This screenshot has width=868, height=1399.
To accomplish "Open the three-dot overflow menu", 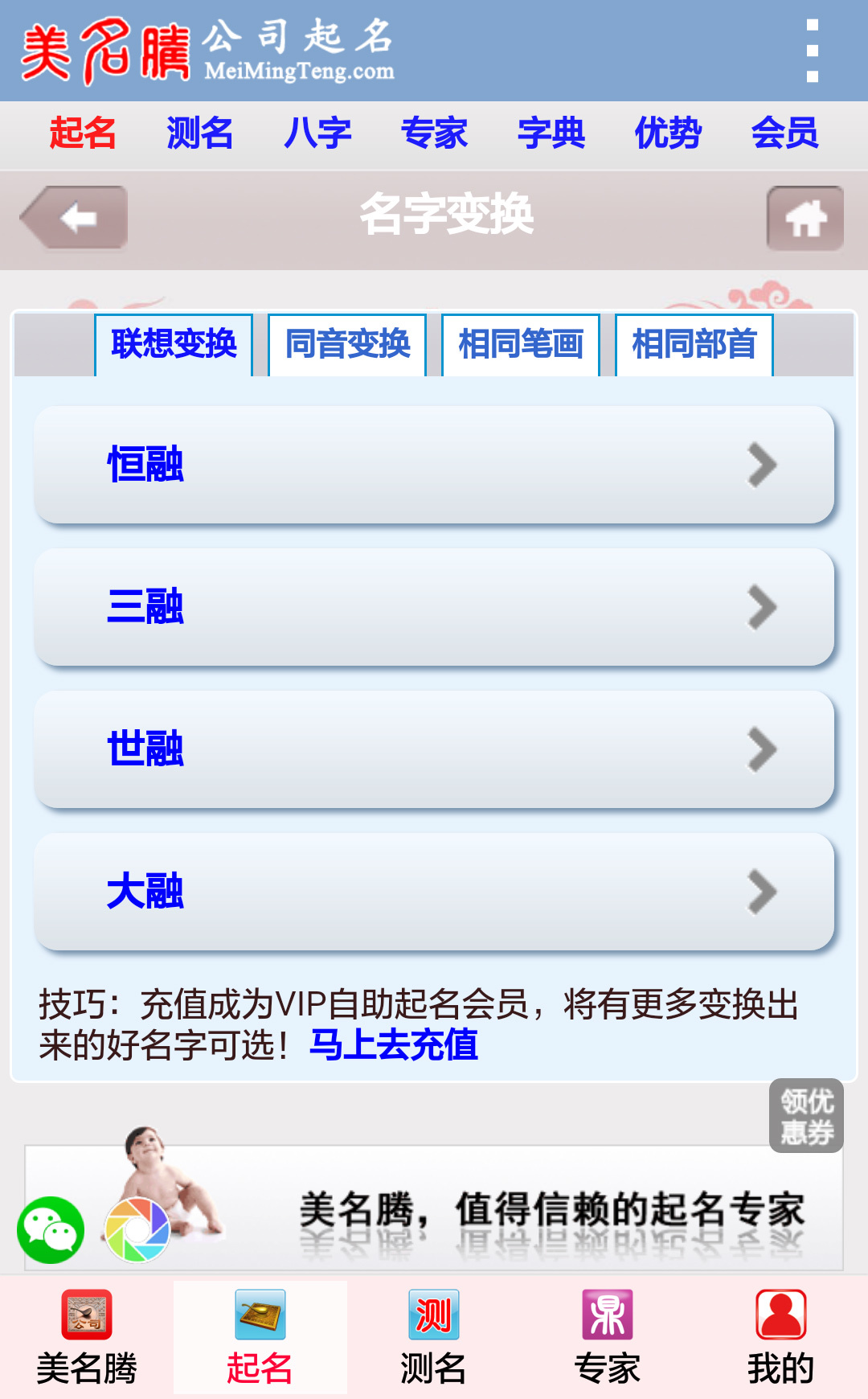I will coord(813,51).
